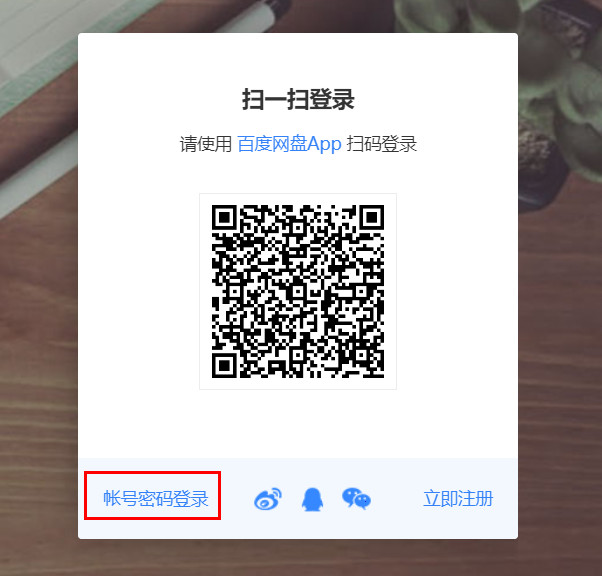This screenshot has width=602, height=576.
Task: Switch to 帐号密码登录 login
Action: pyautogui.click(x=155, y=499)
